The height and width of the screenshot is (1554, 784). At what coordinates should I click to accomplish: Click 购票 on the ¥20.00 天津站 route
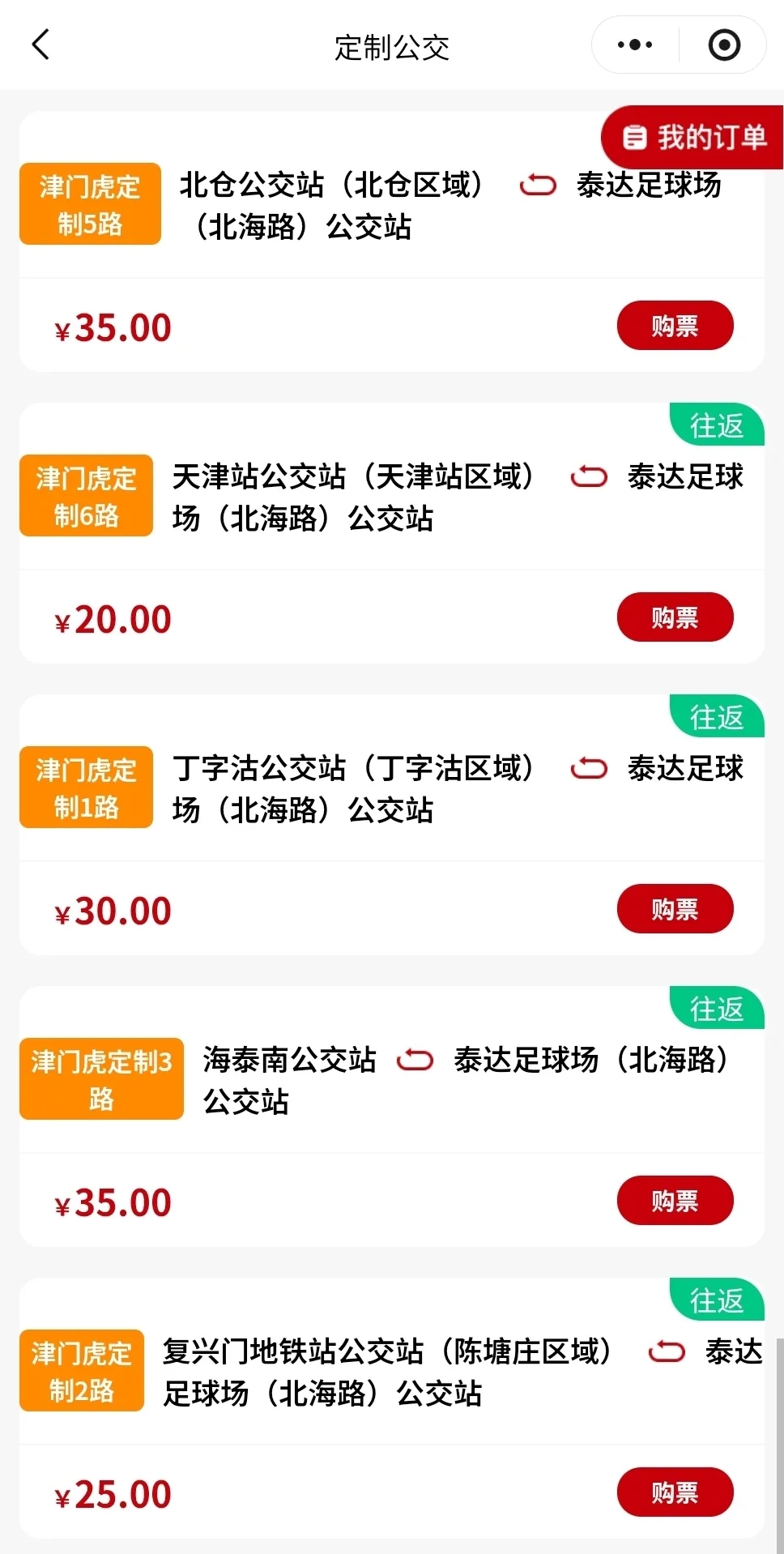click(675, 617)
